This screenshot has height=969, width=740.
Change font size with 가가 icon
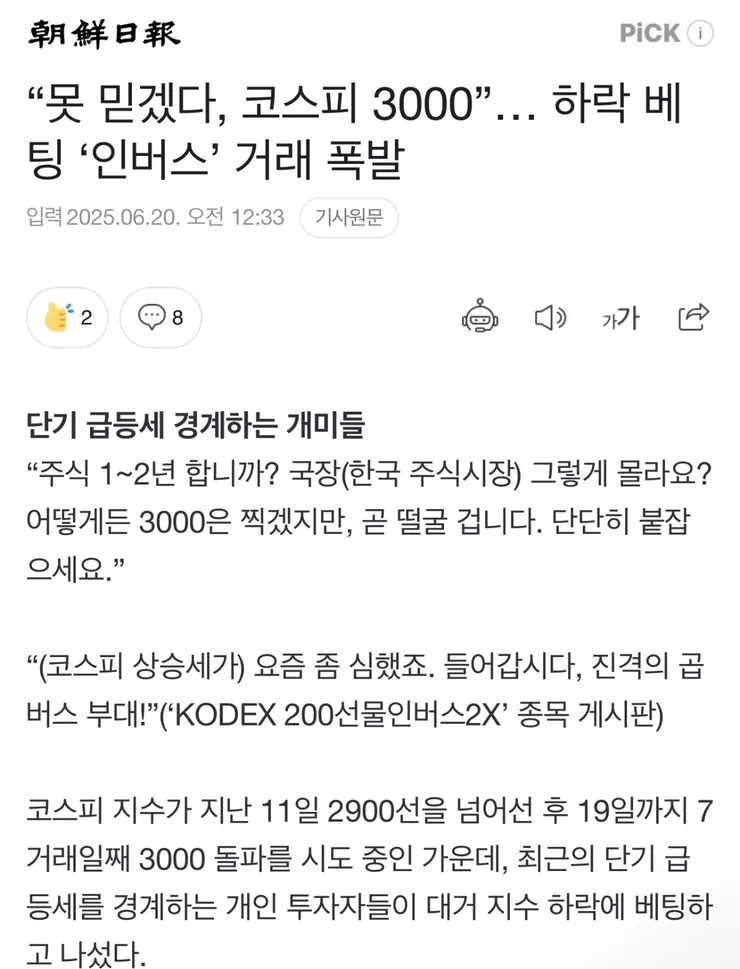[620, 318]
